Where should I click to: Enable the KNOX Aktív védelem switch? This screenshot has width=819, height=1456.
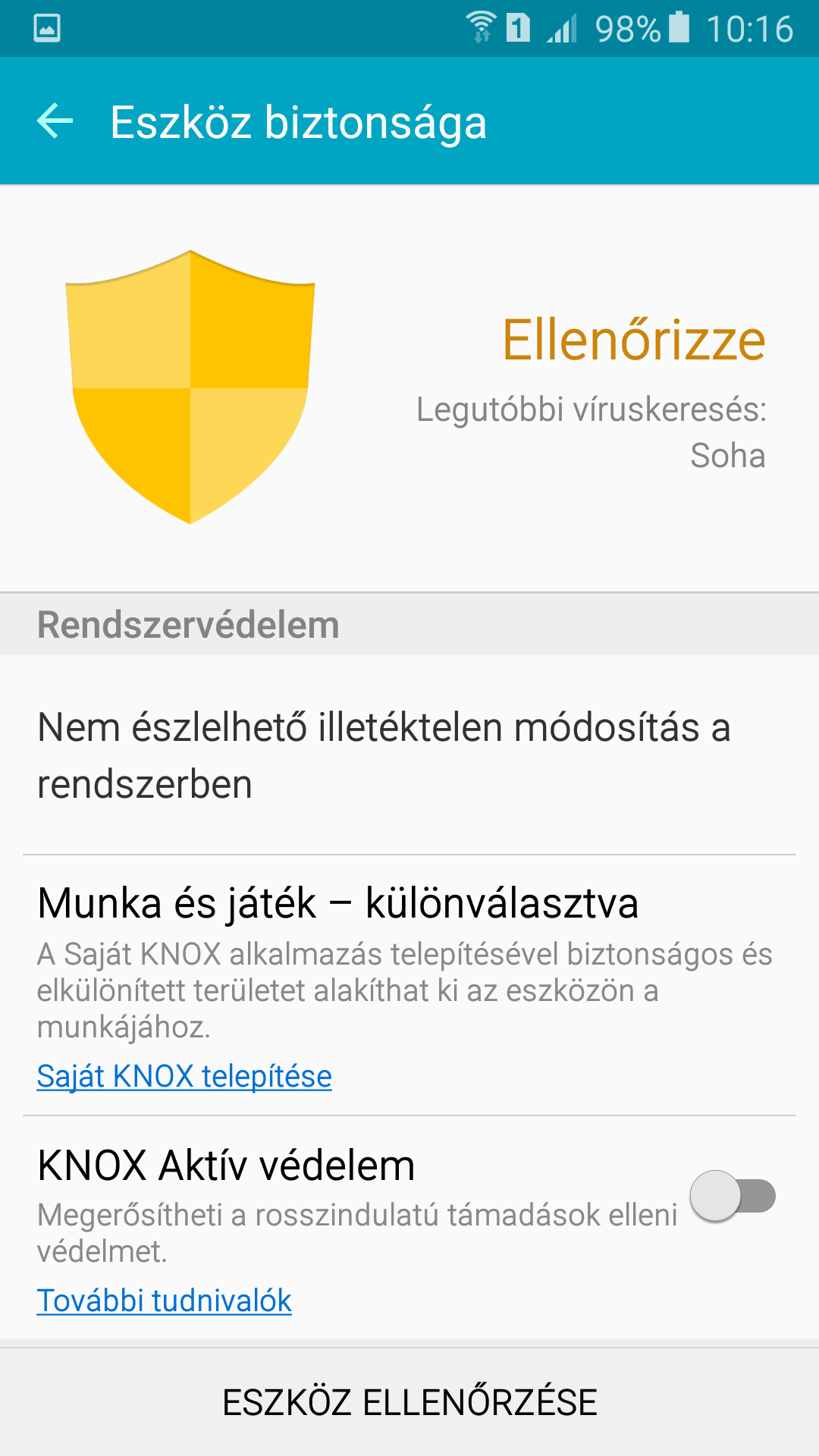click(732, 1196)
